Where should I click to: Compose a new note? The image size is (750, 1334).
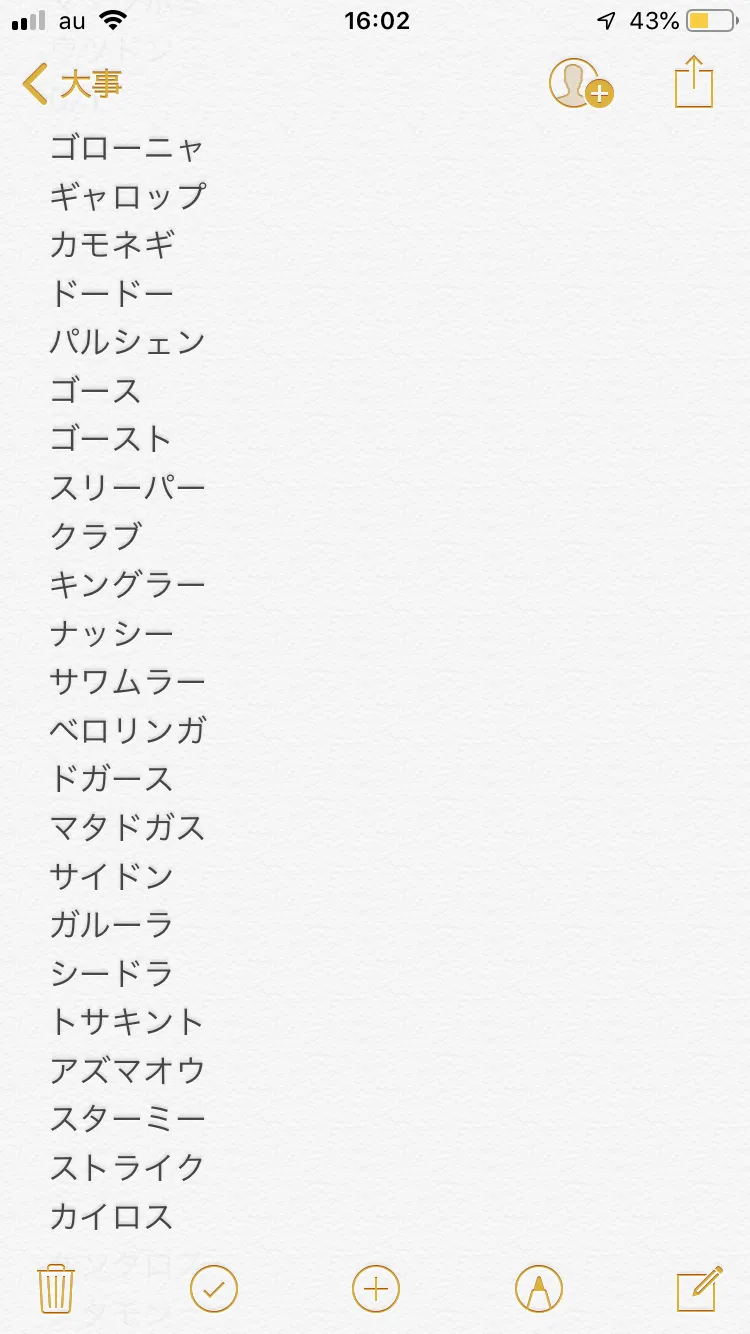(x=699, y=1288)
